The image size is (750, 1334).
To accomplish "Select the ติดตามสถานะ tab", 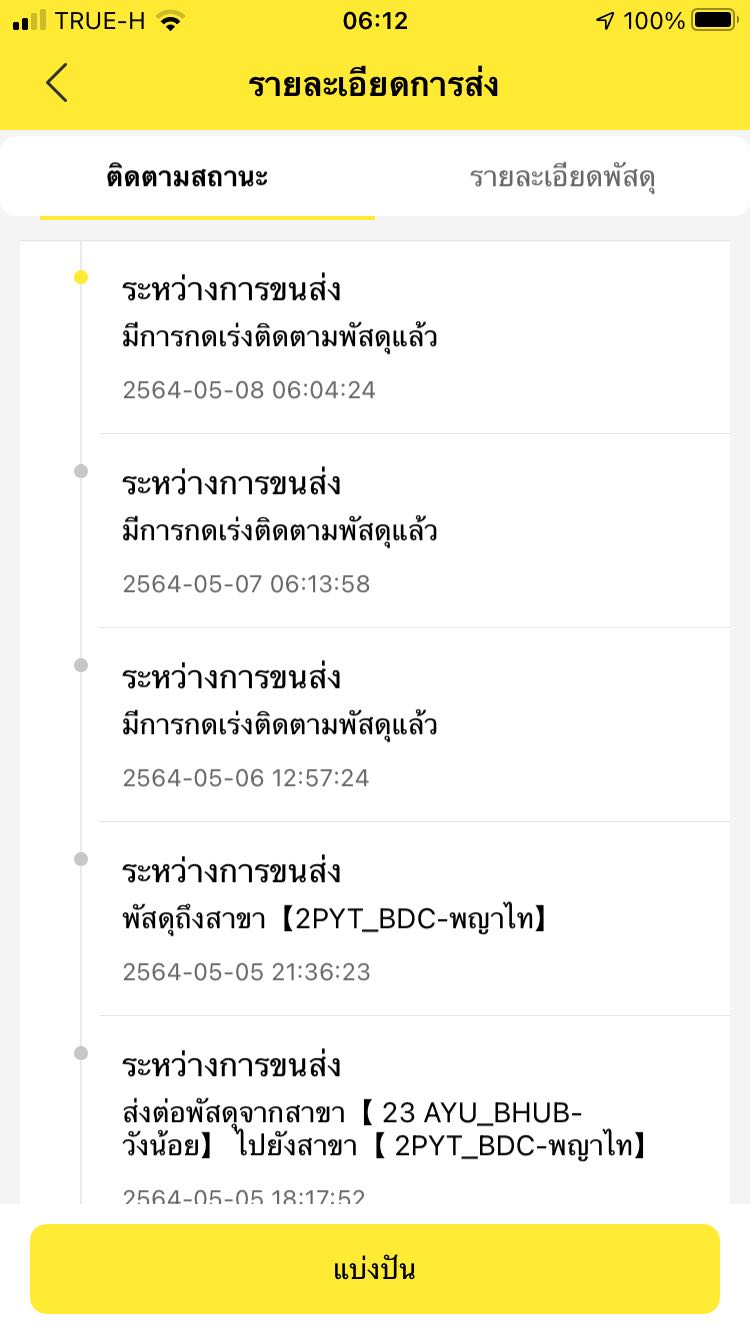I will coord(187,178).
